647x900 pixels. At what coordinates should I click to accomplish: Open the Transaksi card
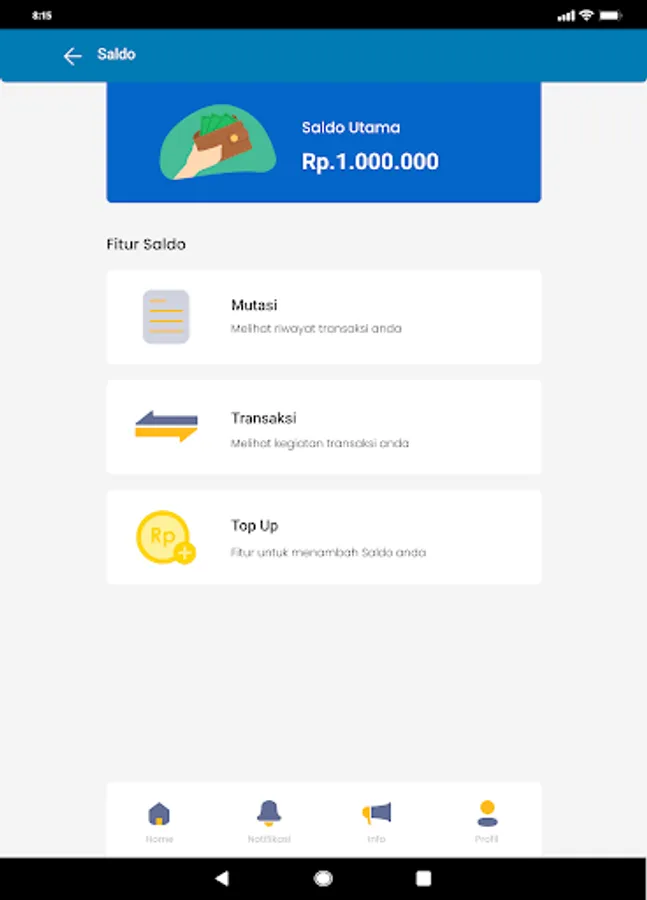[324, 427]
